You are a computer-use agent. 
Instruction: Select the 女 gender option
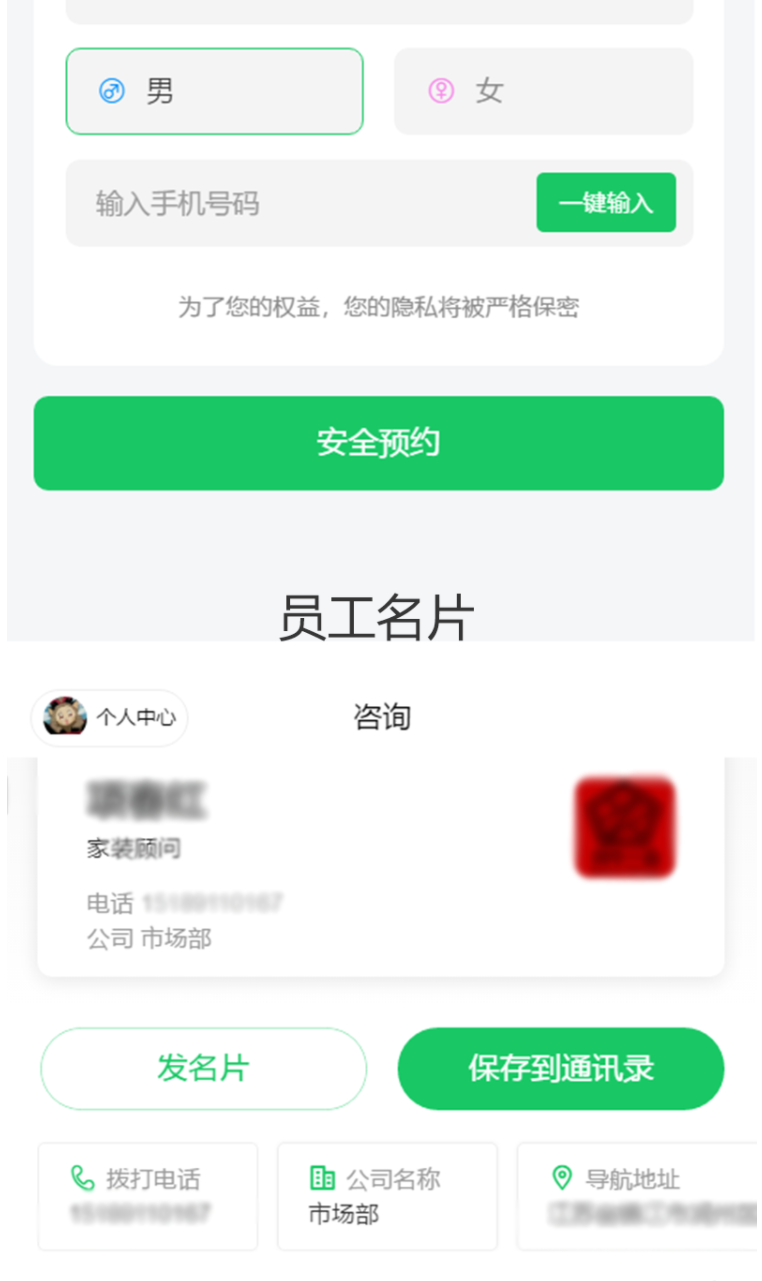tap(543, 91)
